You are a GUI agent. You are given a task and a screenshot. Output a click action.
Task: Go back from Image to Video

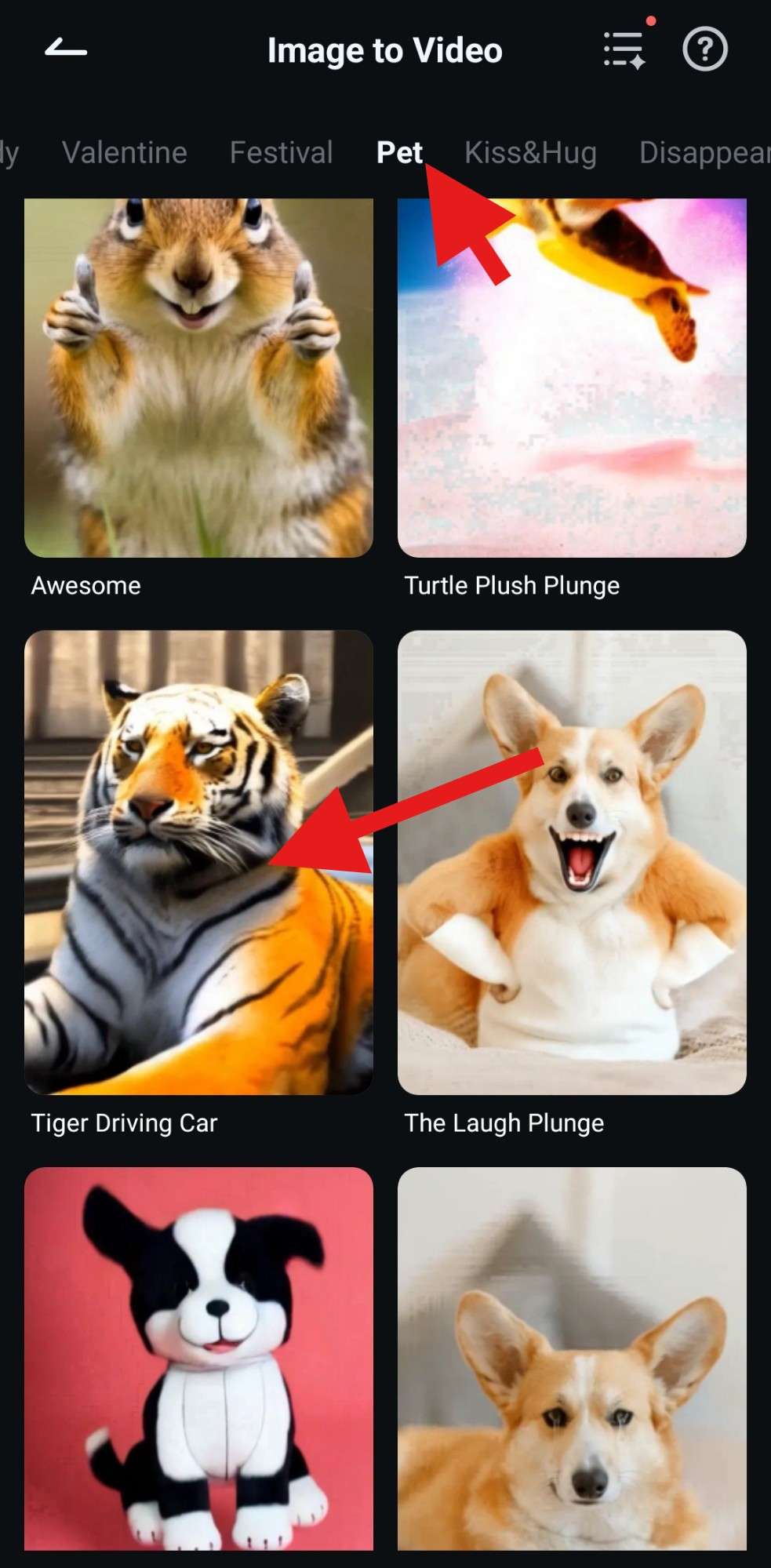coord(66,49)
